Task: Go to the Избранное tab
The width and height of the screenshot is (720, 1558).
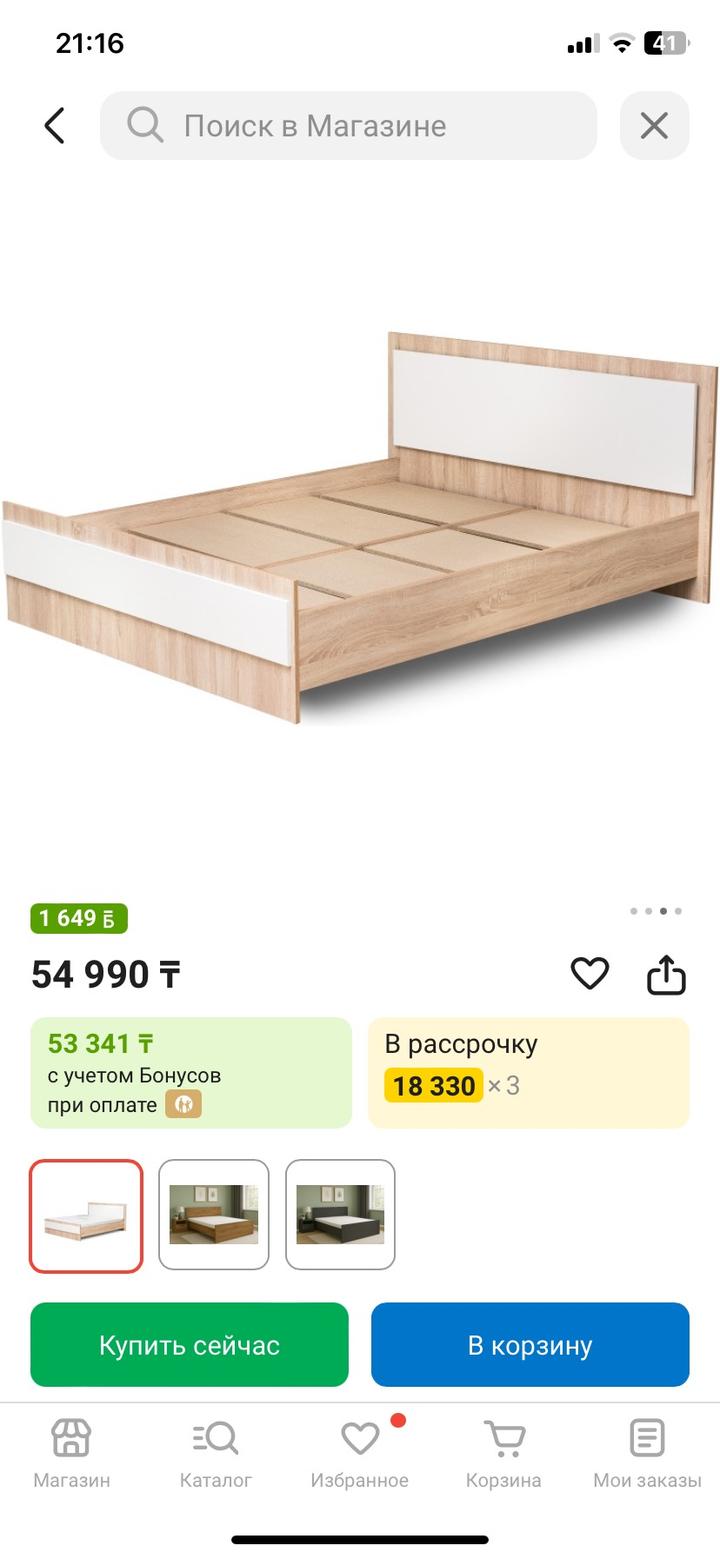Action: pyautogui.click(x=360, y=1453)
